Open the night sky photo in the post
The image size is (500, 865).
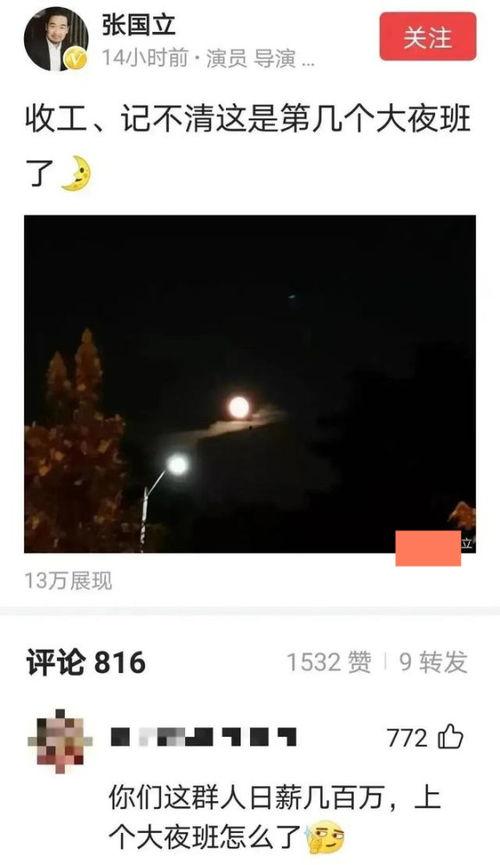[x=250, y=384]
